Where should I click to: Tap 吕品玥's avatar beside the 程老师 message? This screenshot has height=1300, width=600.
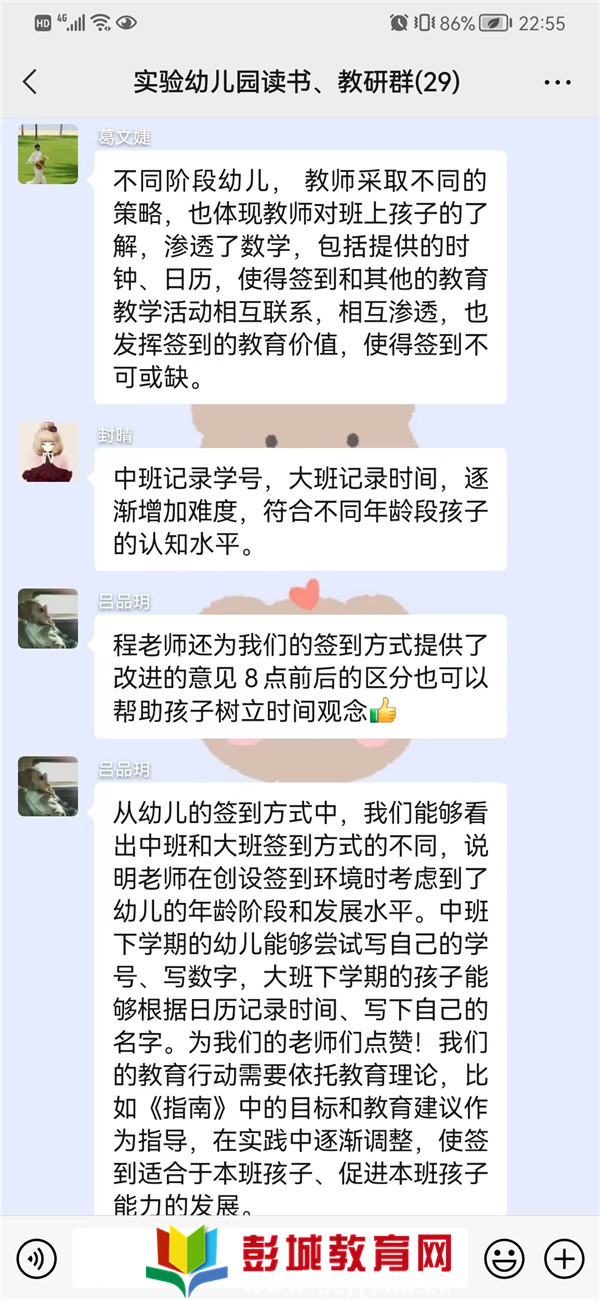(x=47, y=618)
